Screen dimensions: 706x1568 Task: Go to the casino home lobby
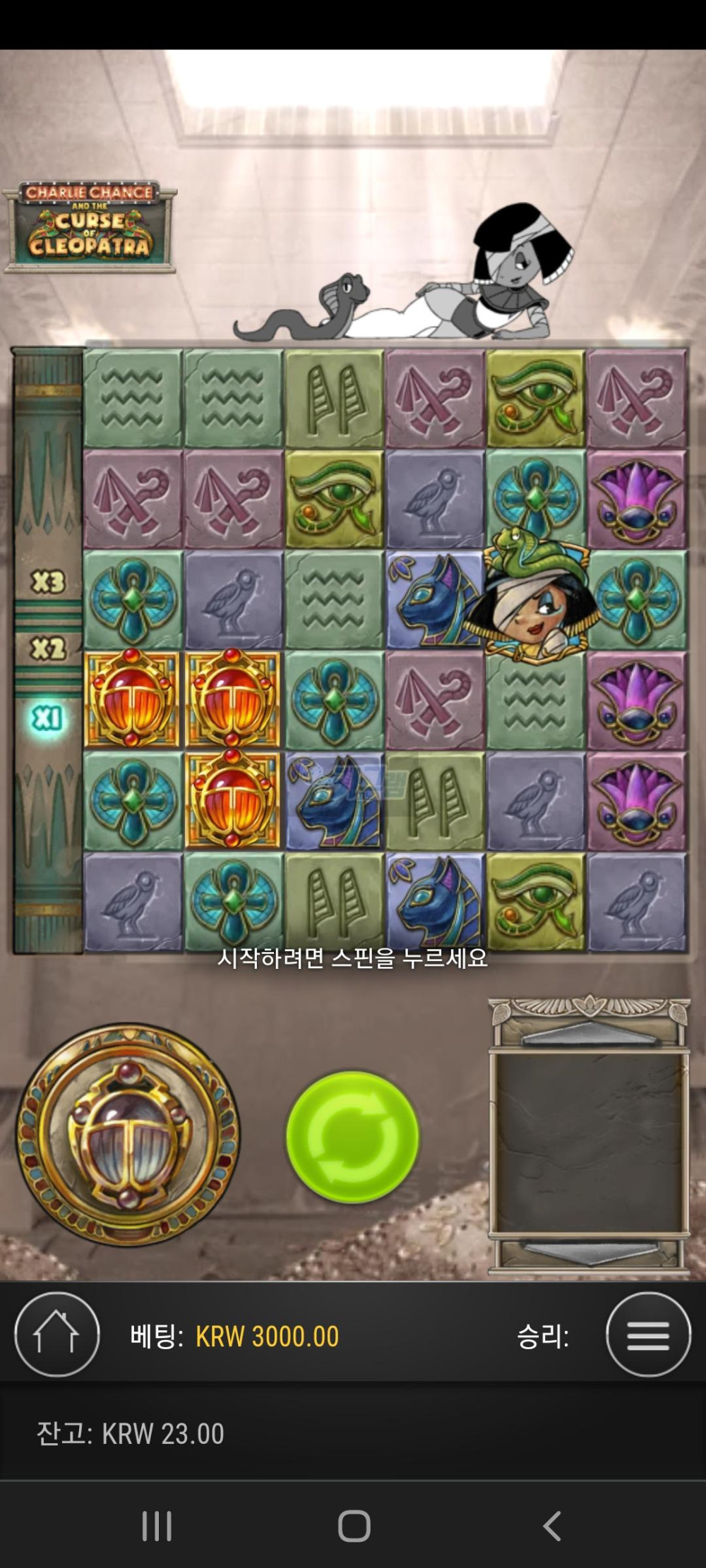click(x=56, y=1335)
